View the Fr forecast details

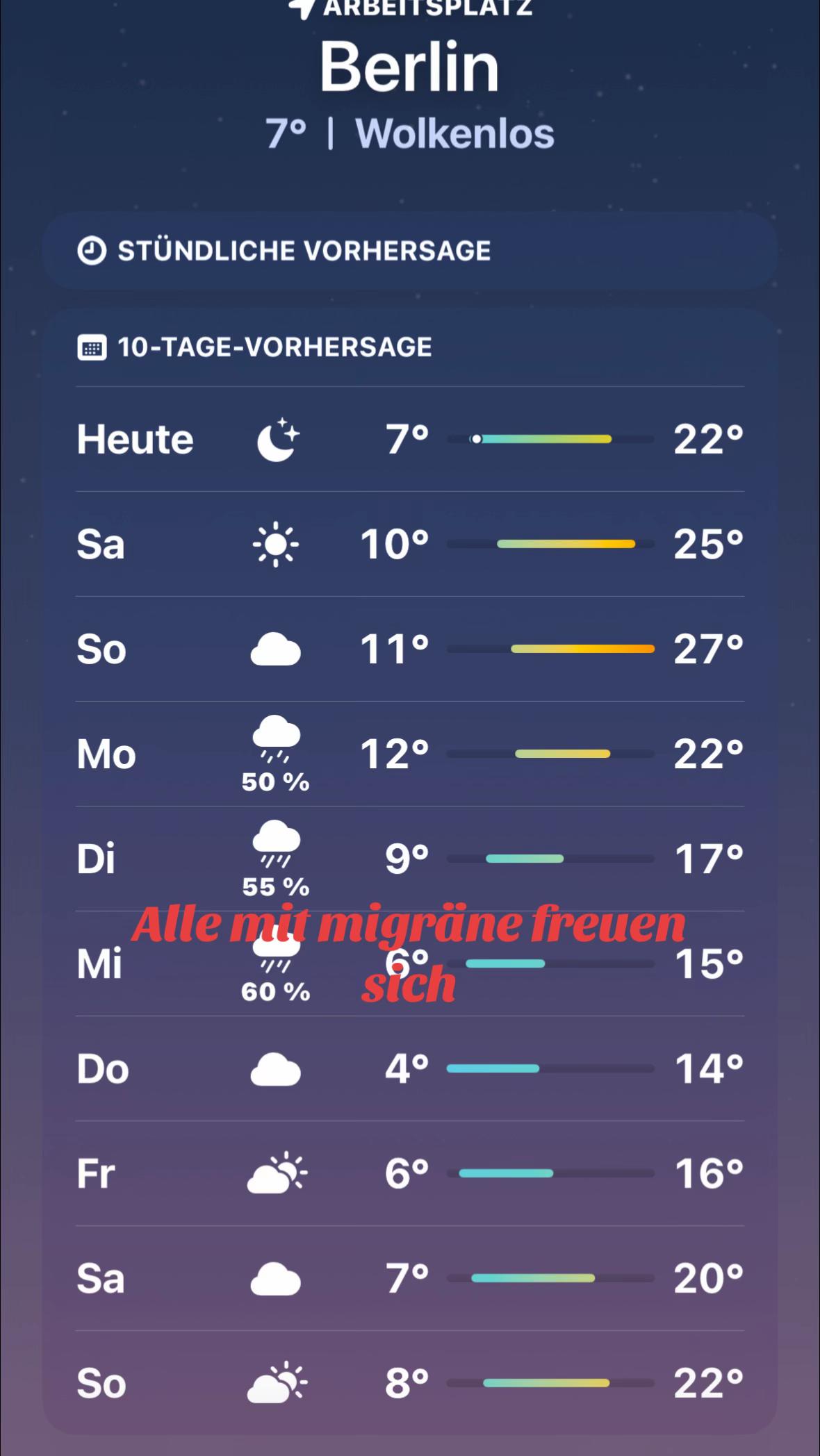[410, 1173]
